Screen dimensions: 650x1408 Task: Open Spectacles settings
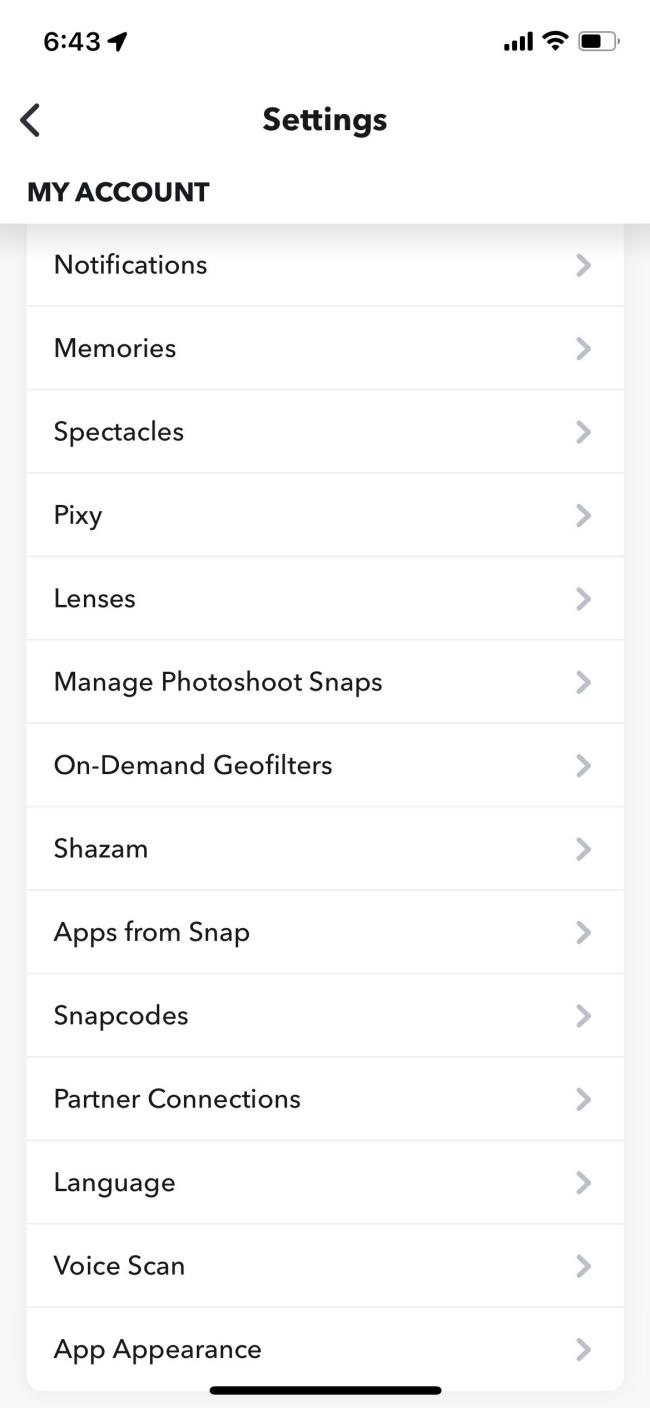[x=325, y=432]
